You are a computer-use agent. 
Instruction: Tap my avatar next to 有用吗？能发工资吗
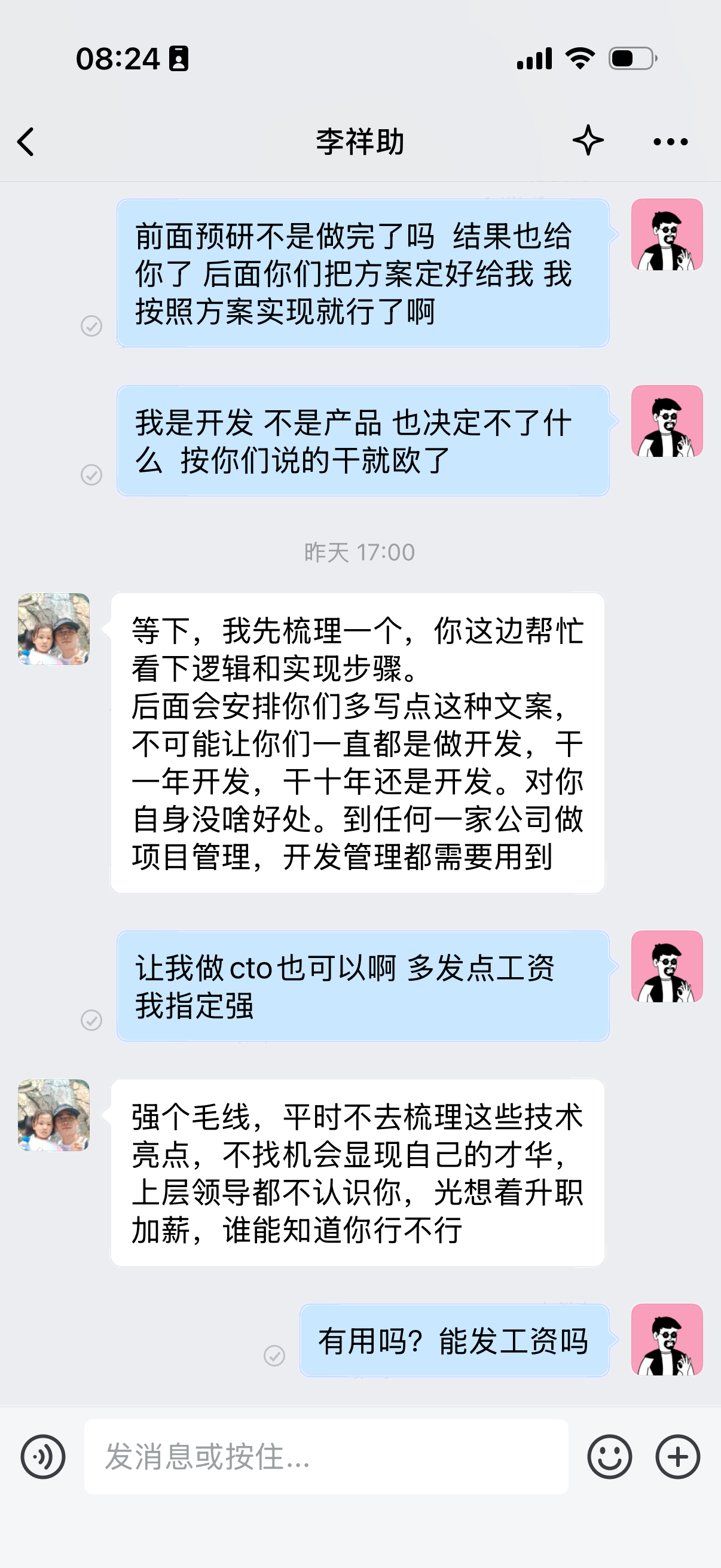tap(667, 1339)
